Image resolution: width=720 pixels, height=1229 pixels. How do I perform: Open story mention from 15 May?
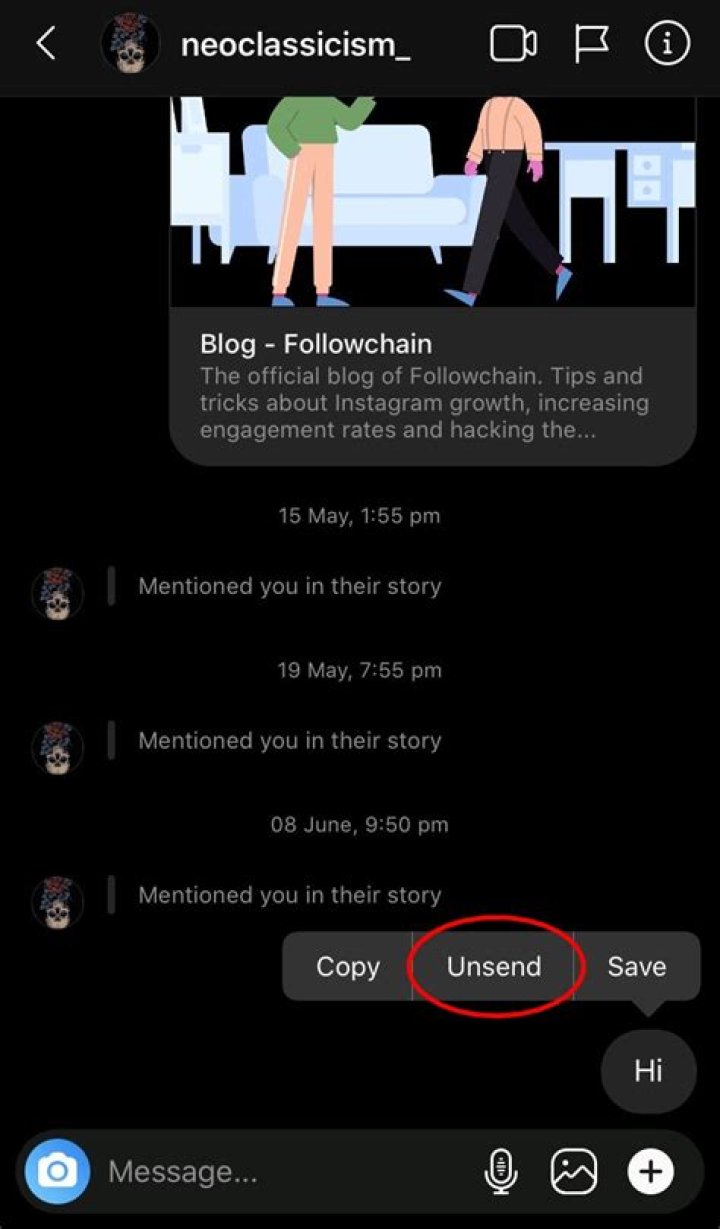click(289, 586)
